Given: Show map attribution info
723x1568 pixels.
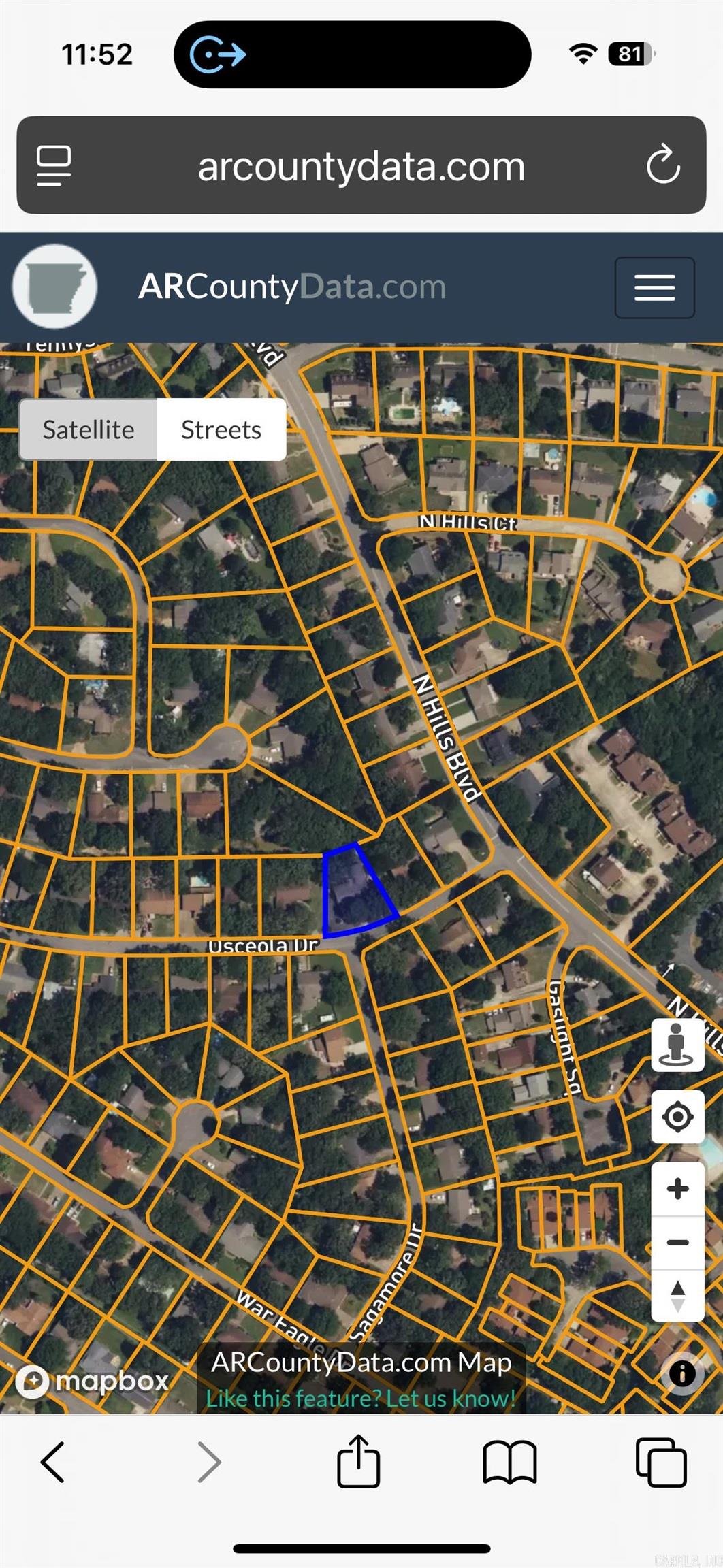Looking at the screenshot, I should (682, 1373).
